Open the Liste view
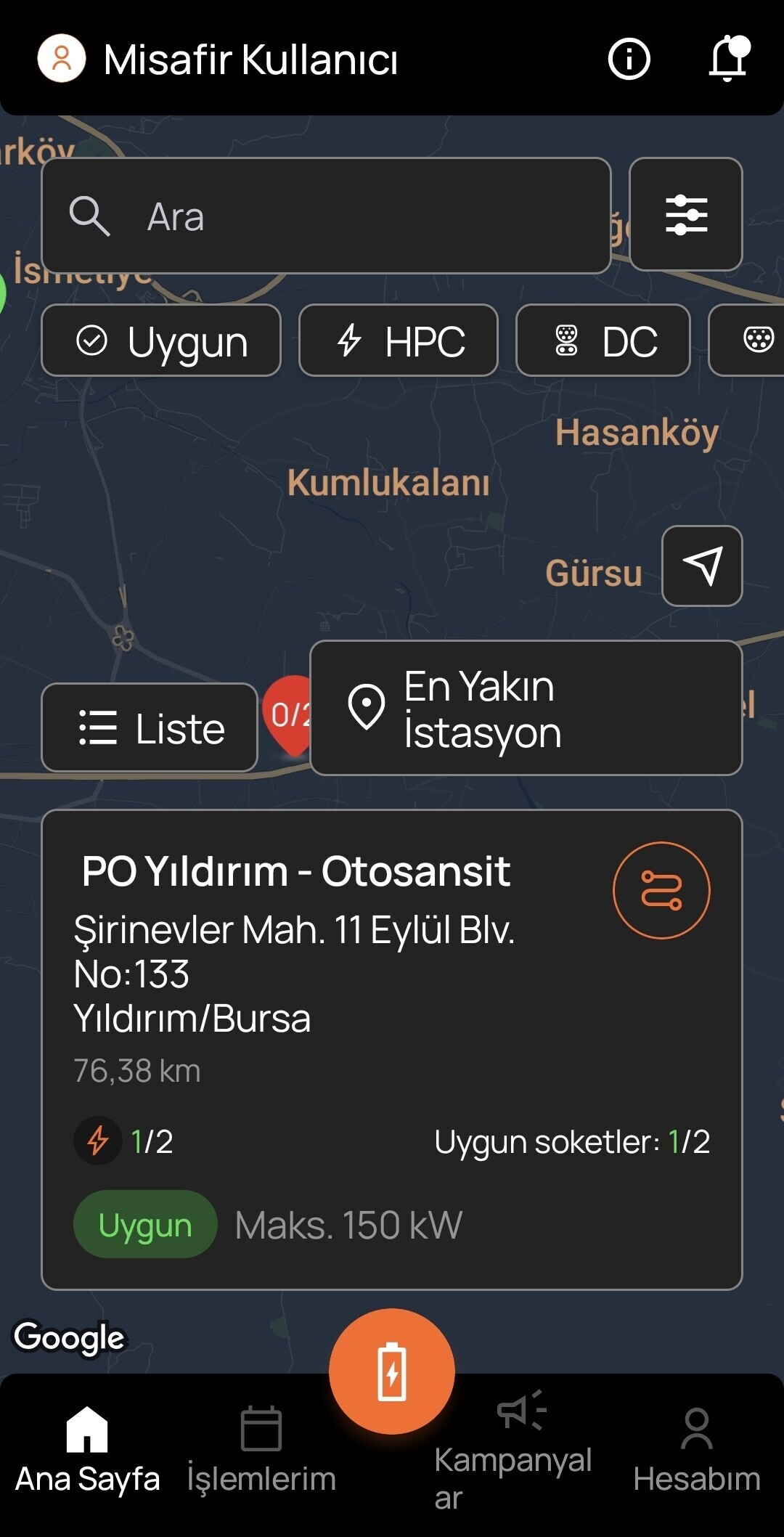 150,727
